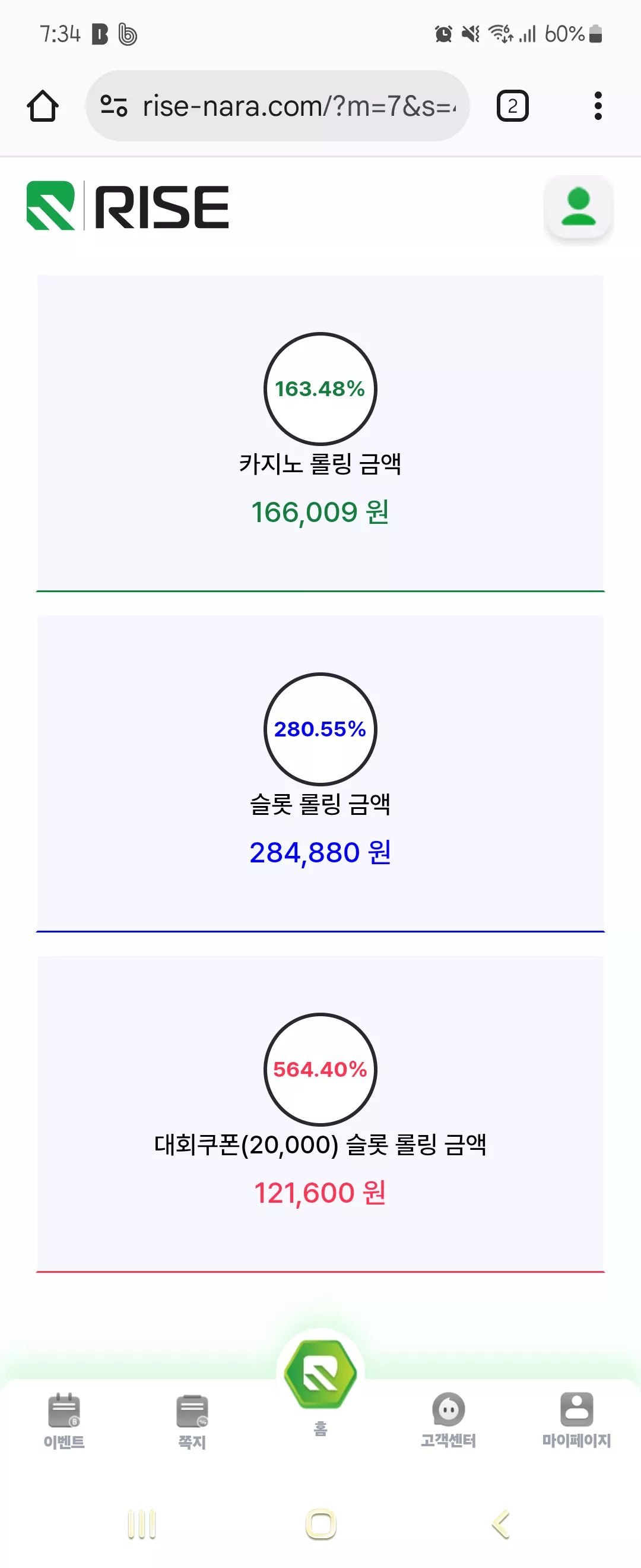This screenshot has height=1568, width=641.
Task: Tap the system back button
Action: coord(500,1524)
